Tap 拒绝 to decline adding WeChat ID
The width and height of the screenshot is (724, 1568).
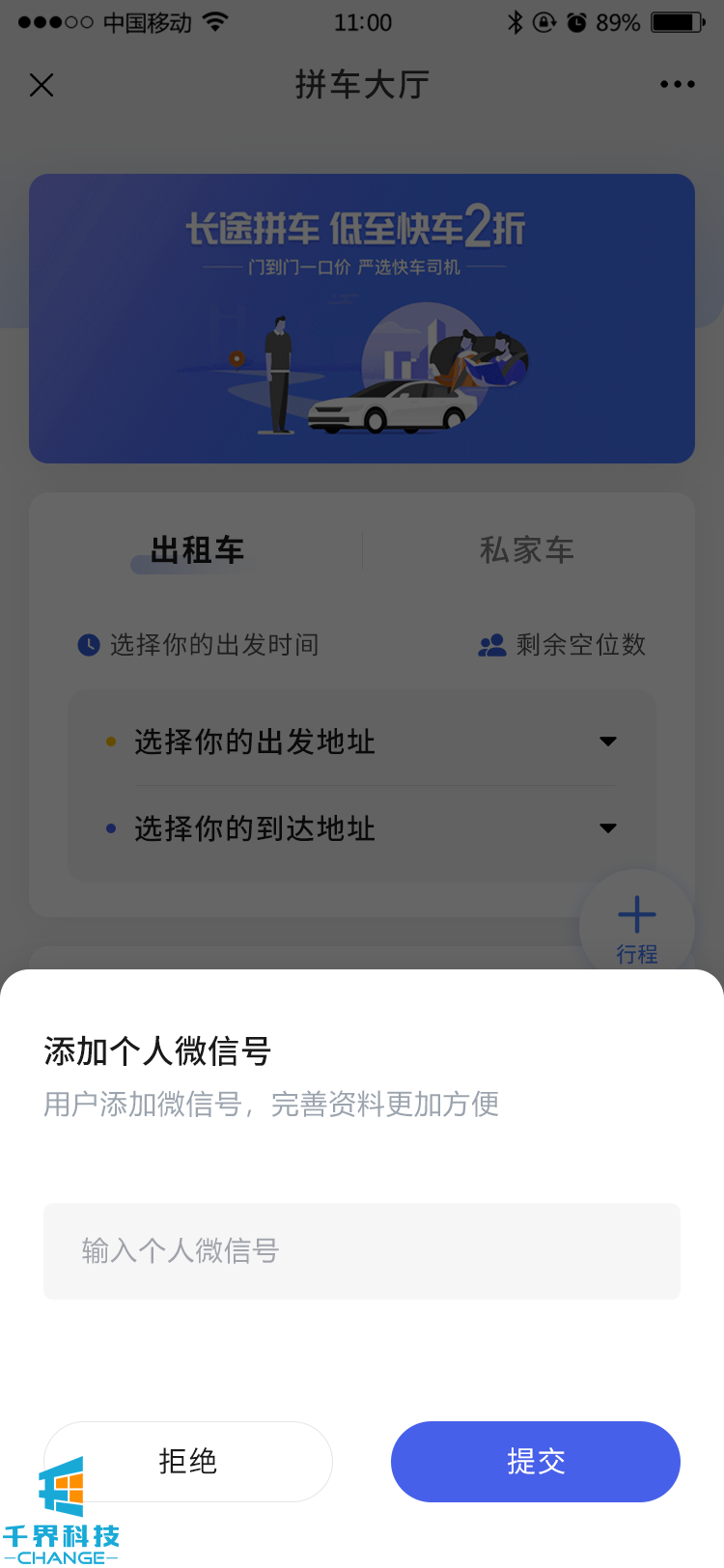(x=188, y=1461)
